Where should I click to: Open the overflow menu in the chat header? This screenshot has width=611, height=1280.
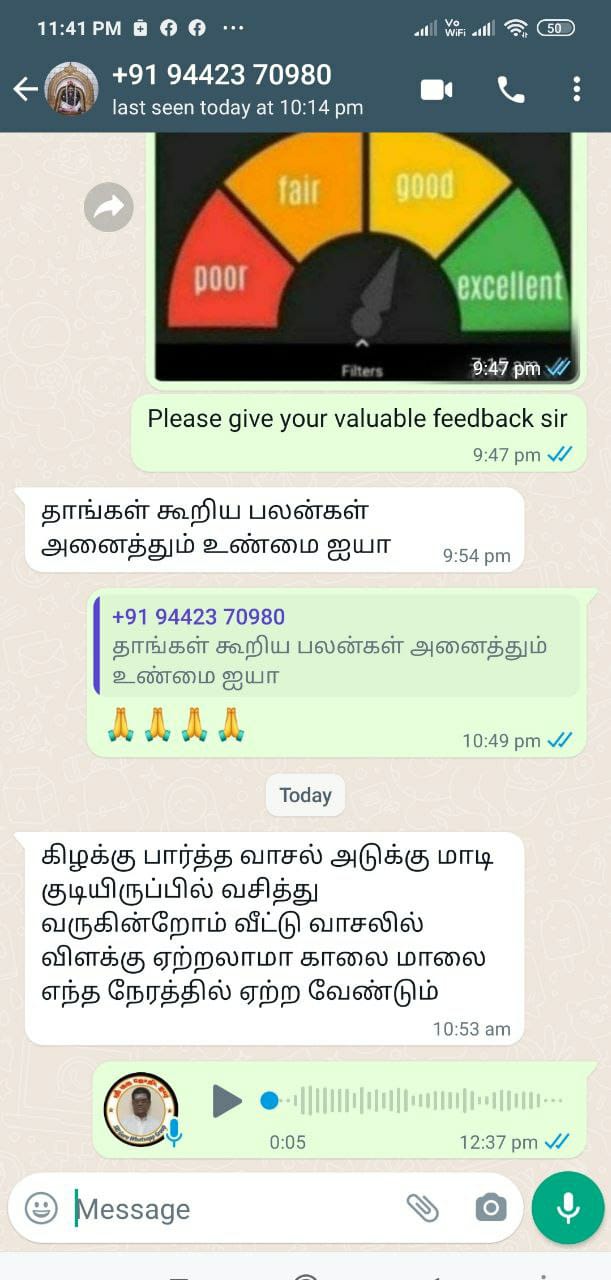[x=576, y=90]
